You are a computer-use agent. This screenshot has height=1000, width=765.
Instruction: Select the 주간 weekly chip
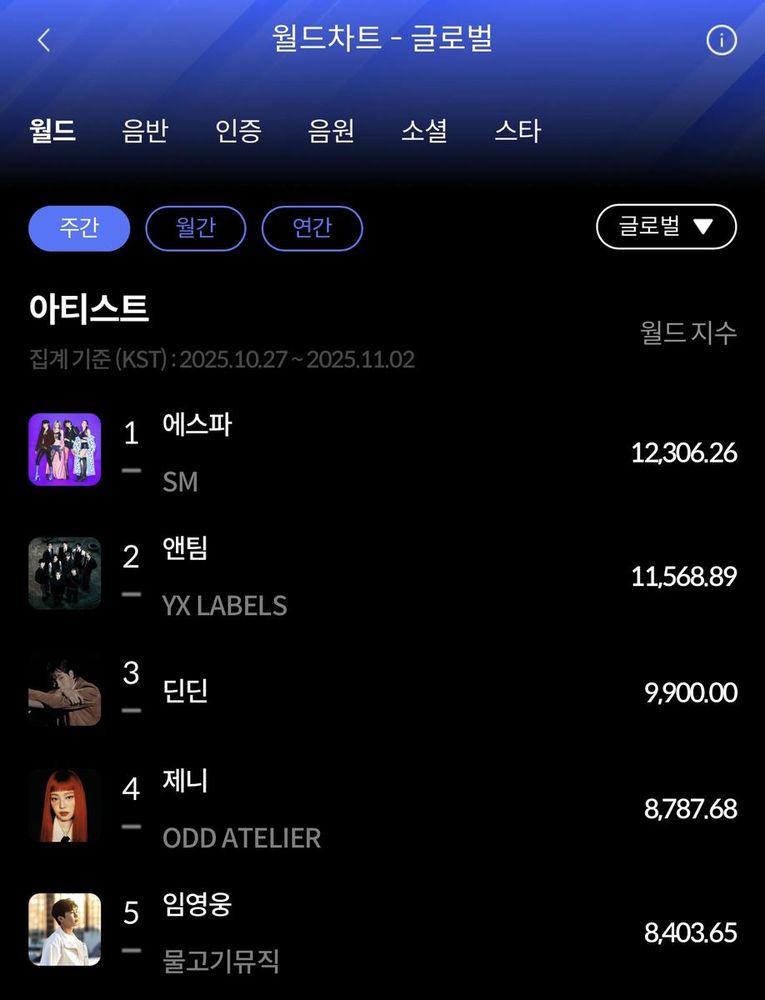(79, 228)
